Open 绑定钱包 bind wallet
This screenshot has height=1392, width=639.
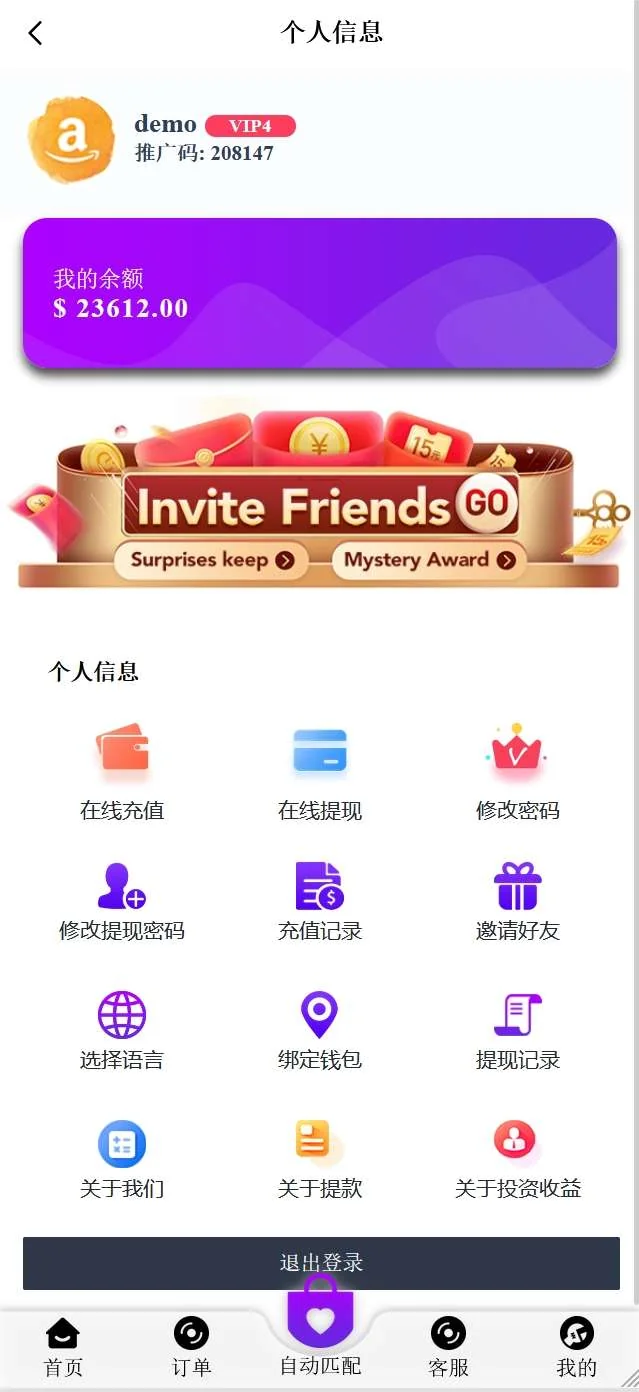click(320, 1030)
